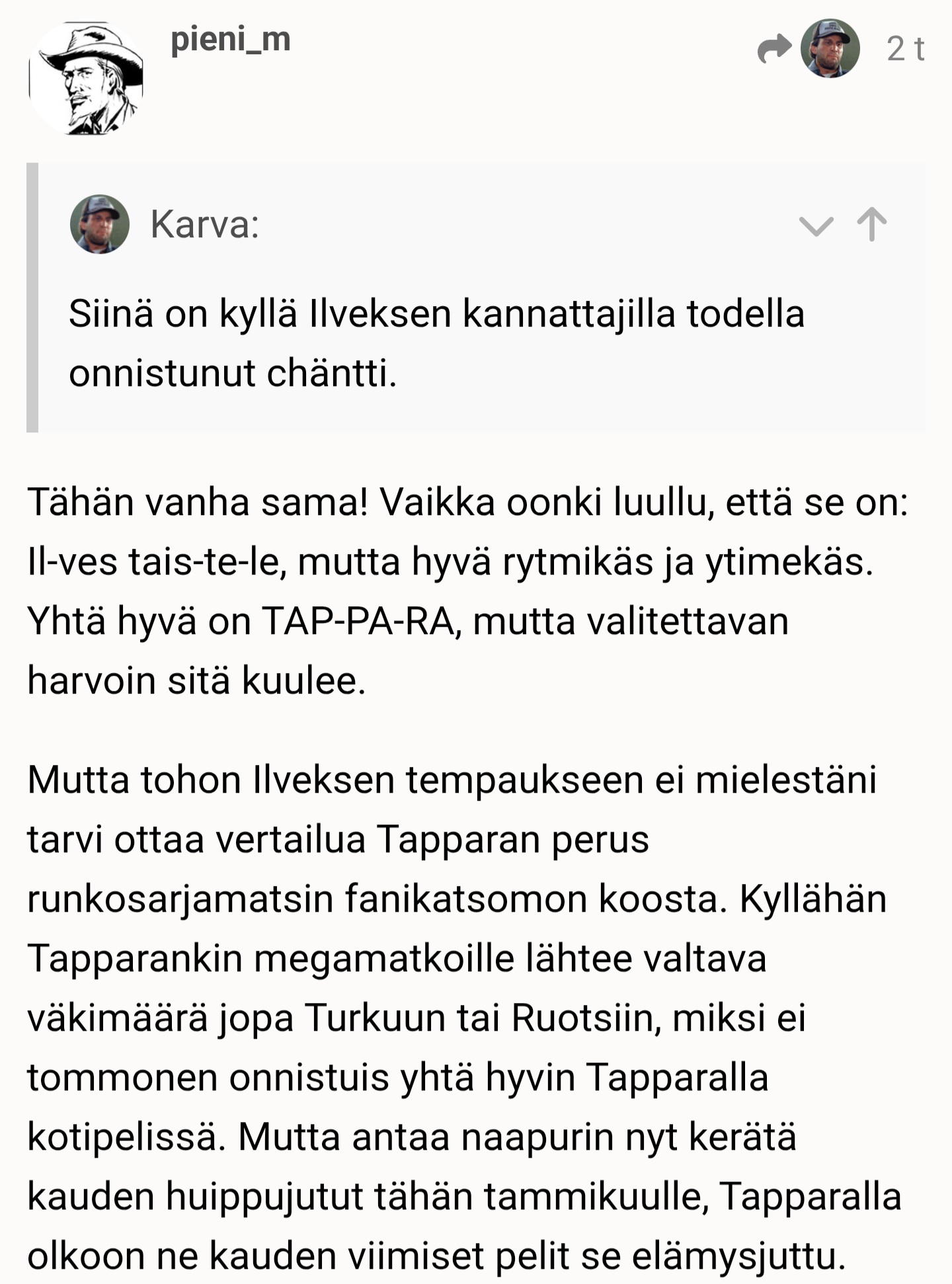Open the 2 t post timestamp
Viewport: 952px width, 1284px height.
tap(905, 49)
